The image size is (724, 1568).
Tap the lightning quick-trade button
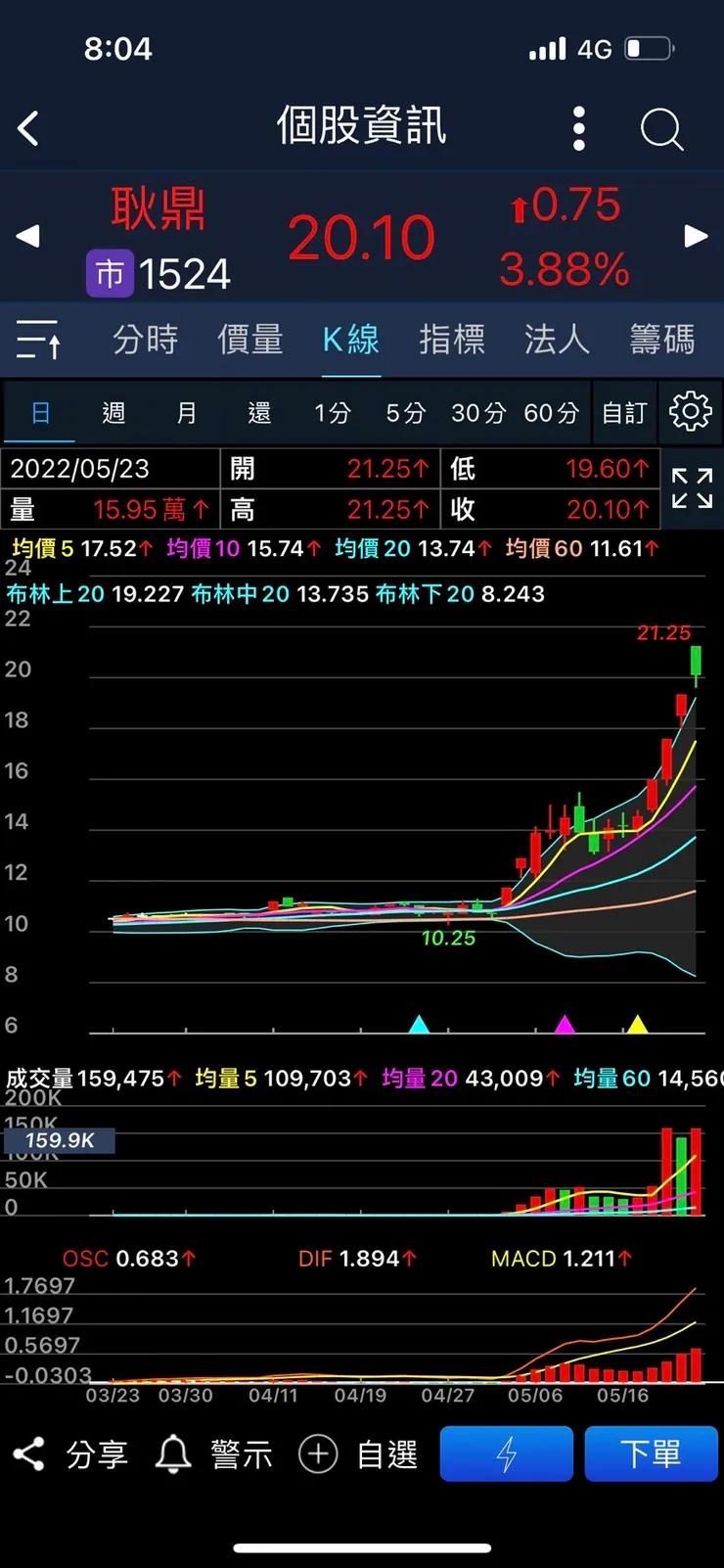click(x=506, y=1453)
